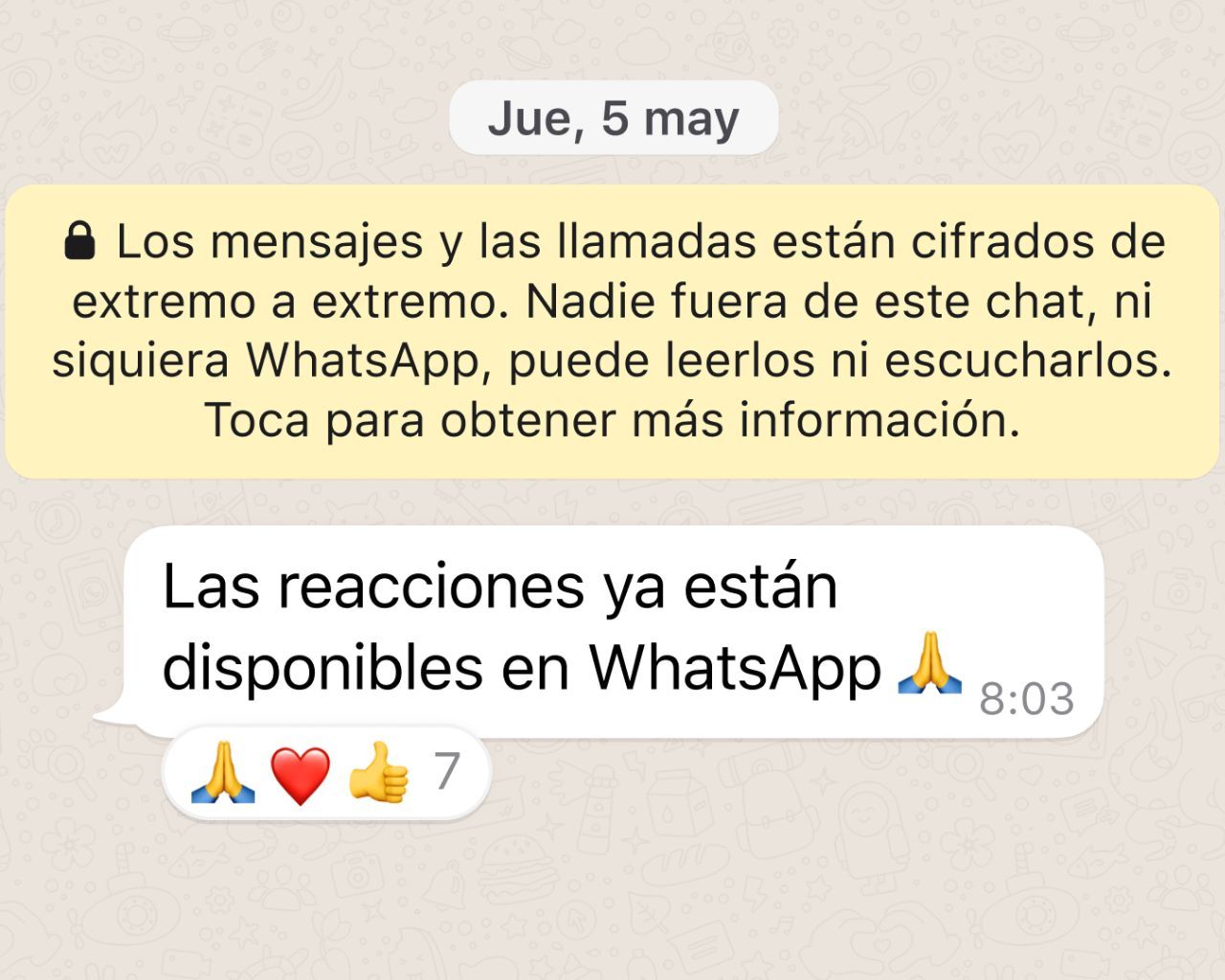
Task: Open the reactions pill showing 7 reactions
Action: (x=326, y=773)
